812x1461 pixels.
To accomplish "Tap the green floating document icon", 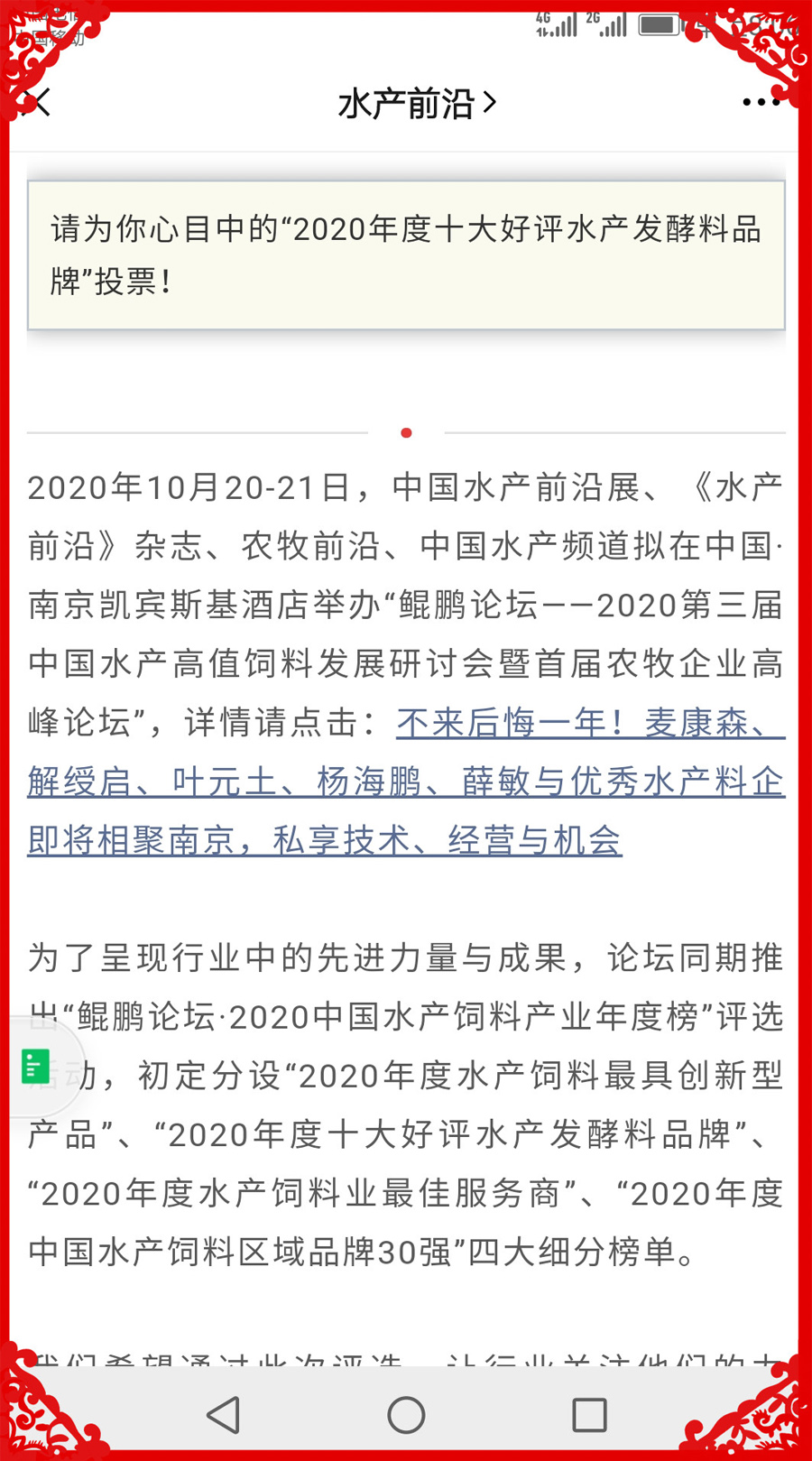I will [36, 1067].
